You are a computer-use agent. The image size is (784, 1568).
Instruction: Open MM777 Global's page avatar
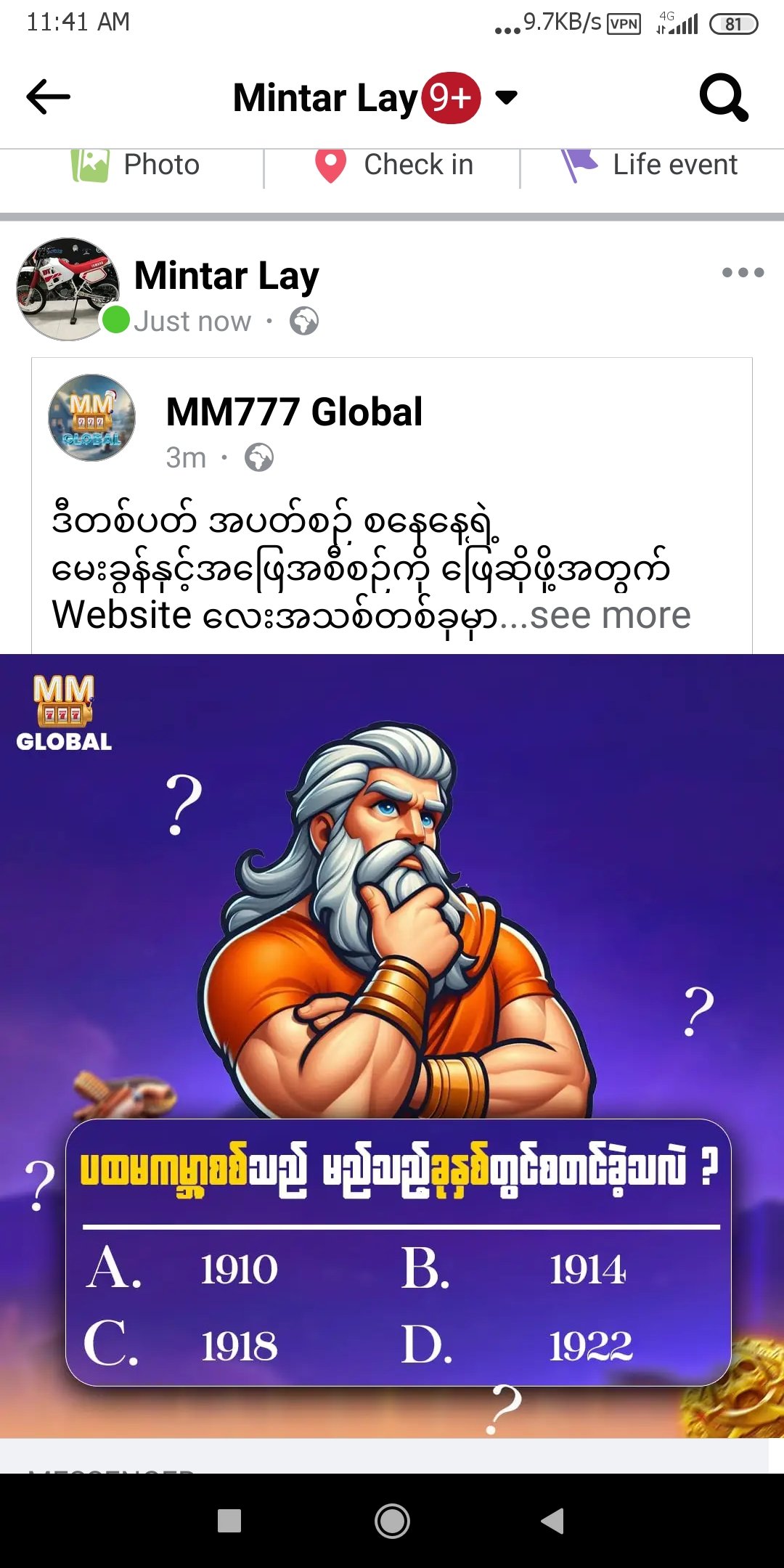coord(91,417)
